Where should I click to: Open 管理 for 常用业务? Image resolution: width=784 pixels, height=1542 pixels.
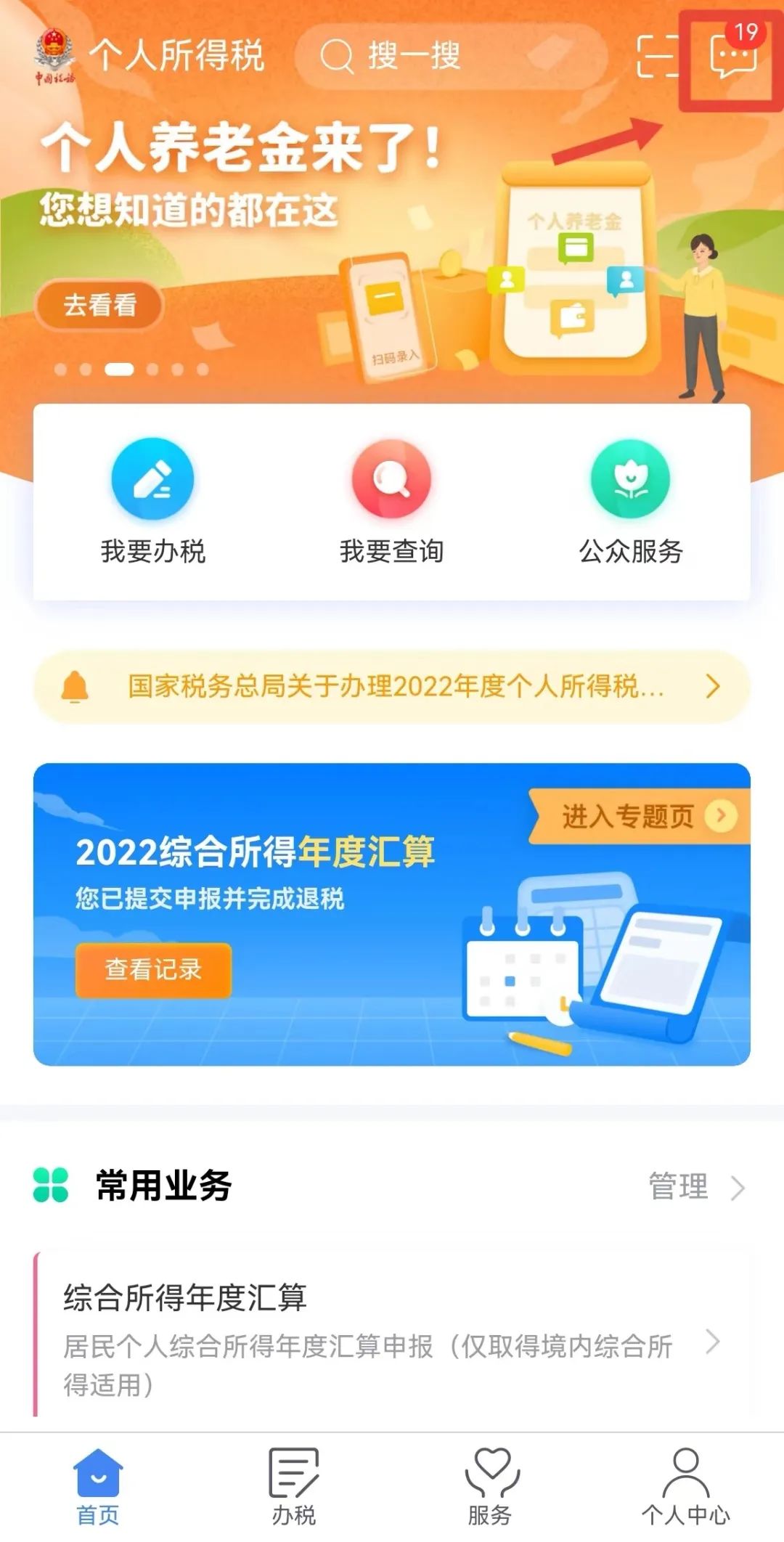697,1186
